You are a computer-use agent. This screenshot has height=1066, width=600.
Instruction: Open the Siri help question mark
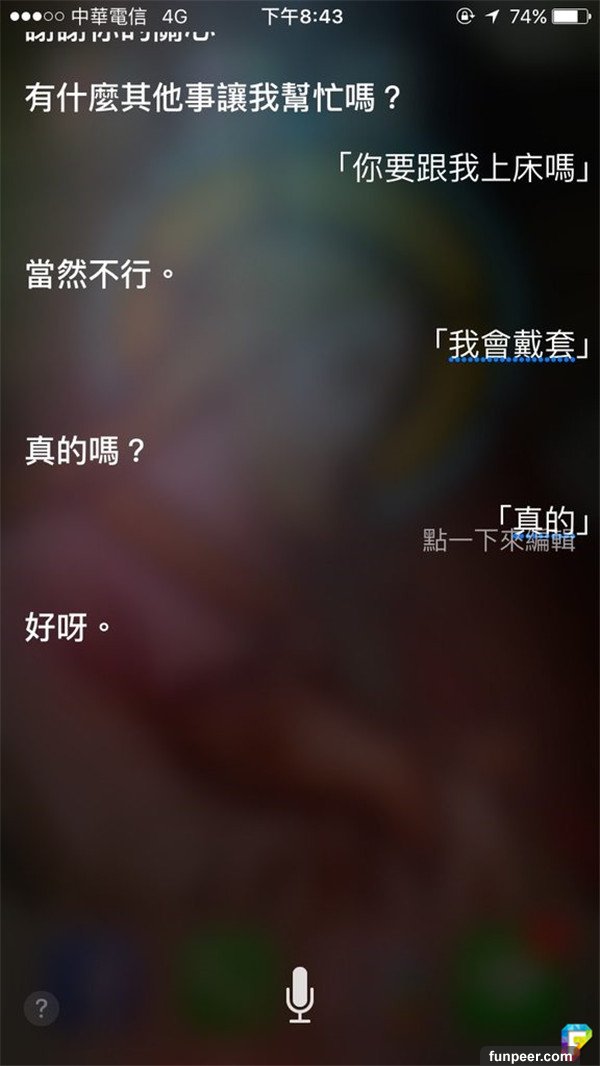point(41,1008)
